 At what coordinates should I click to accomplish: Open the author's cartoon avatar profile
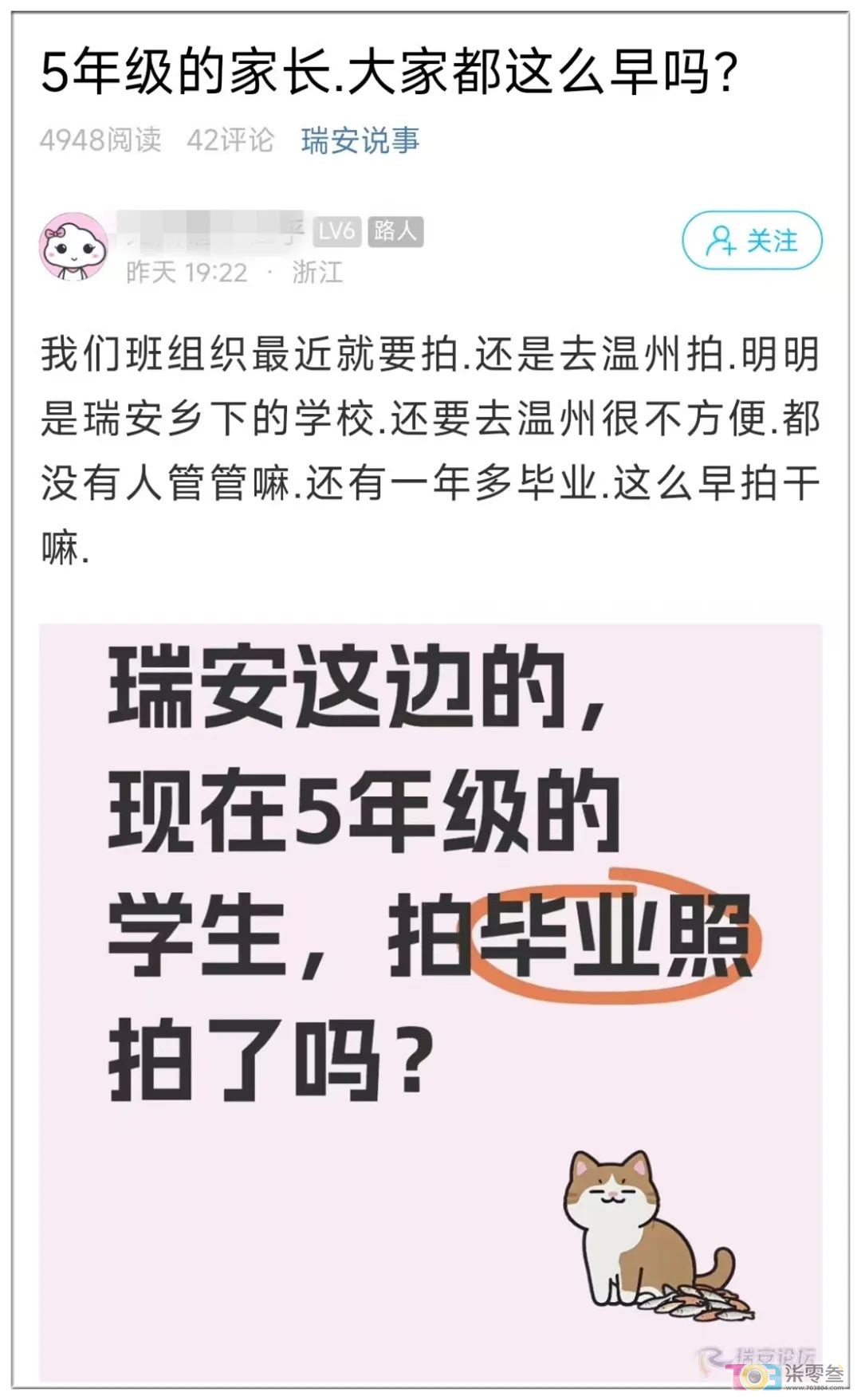coord(73,247)
